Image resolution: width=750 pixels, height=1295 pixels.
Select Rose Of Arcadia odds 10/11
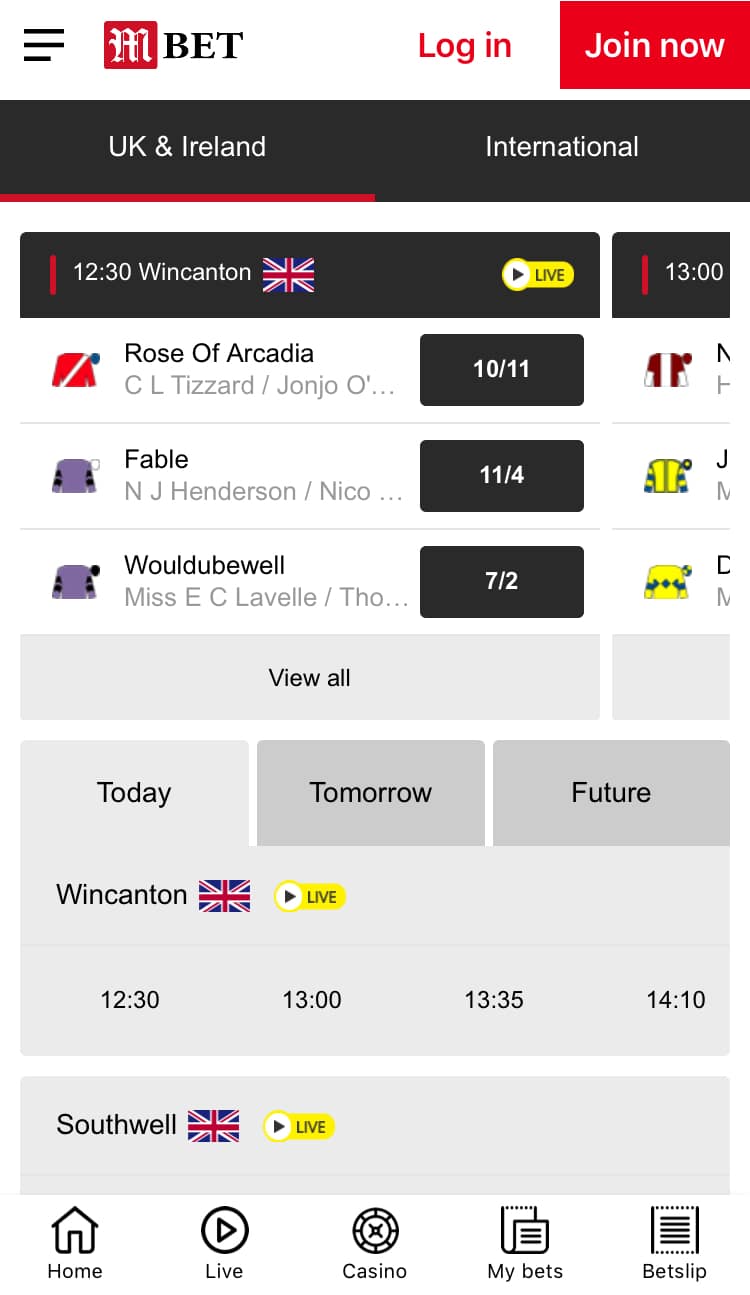(x=501, y=369)
